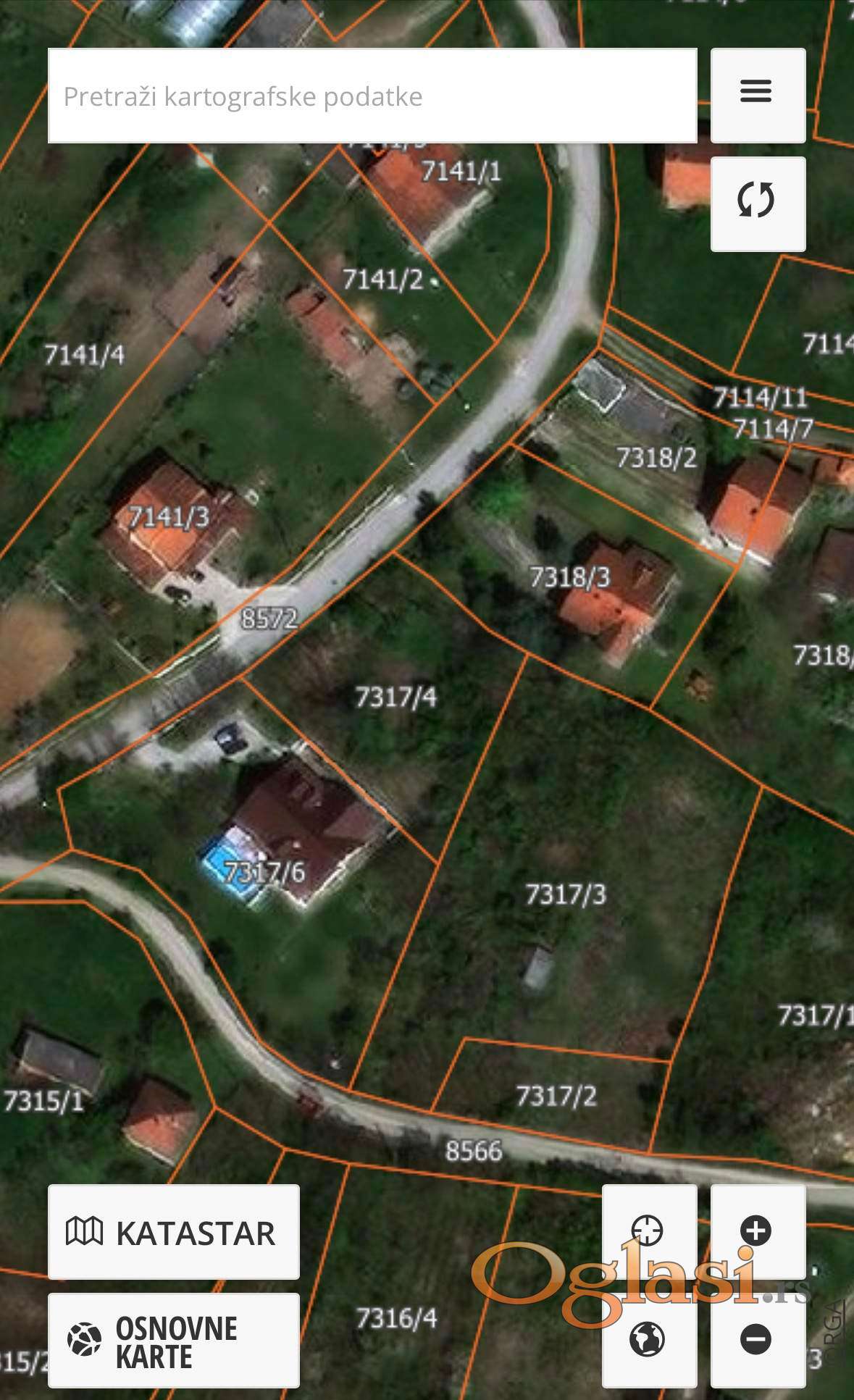Tap the globe icon button
The image size is (854, 1400).
pos(648,1339)
